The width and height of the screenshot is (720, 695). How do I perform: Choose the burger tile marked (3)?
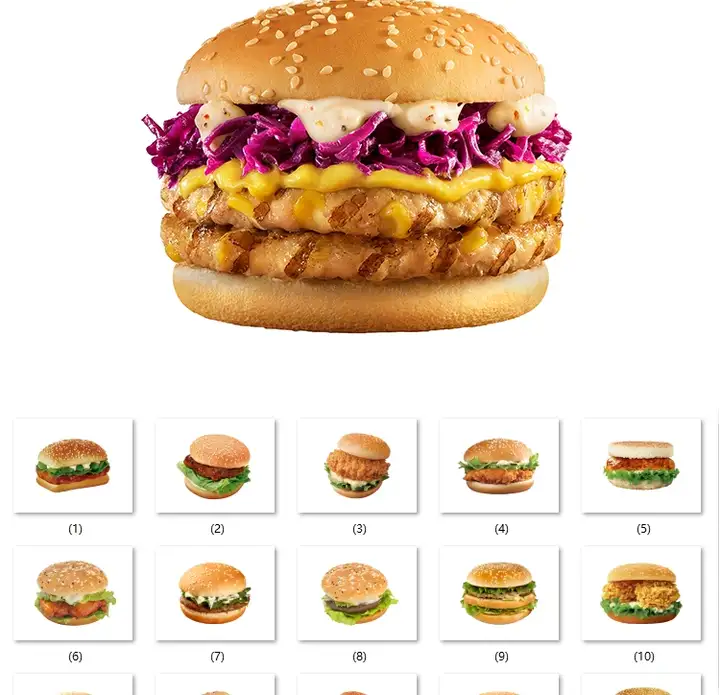[357, 466]
